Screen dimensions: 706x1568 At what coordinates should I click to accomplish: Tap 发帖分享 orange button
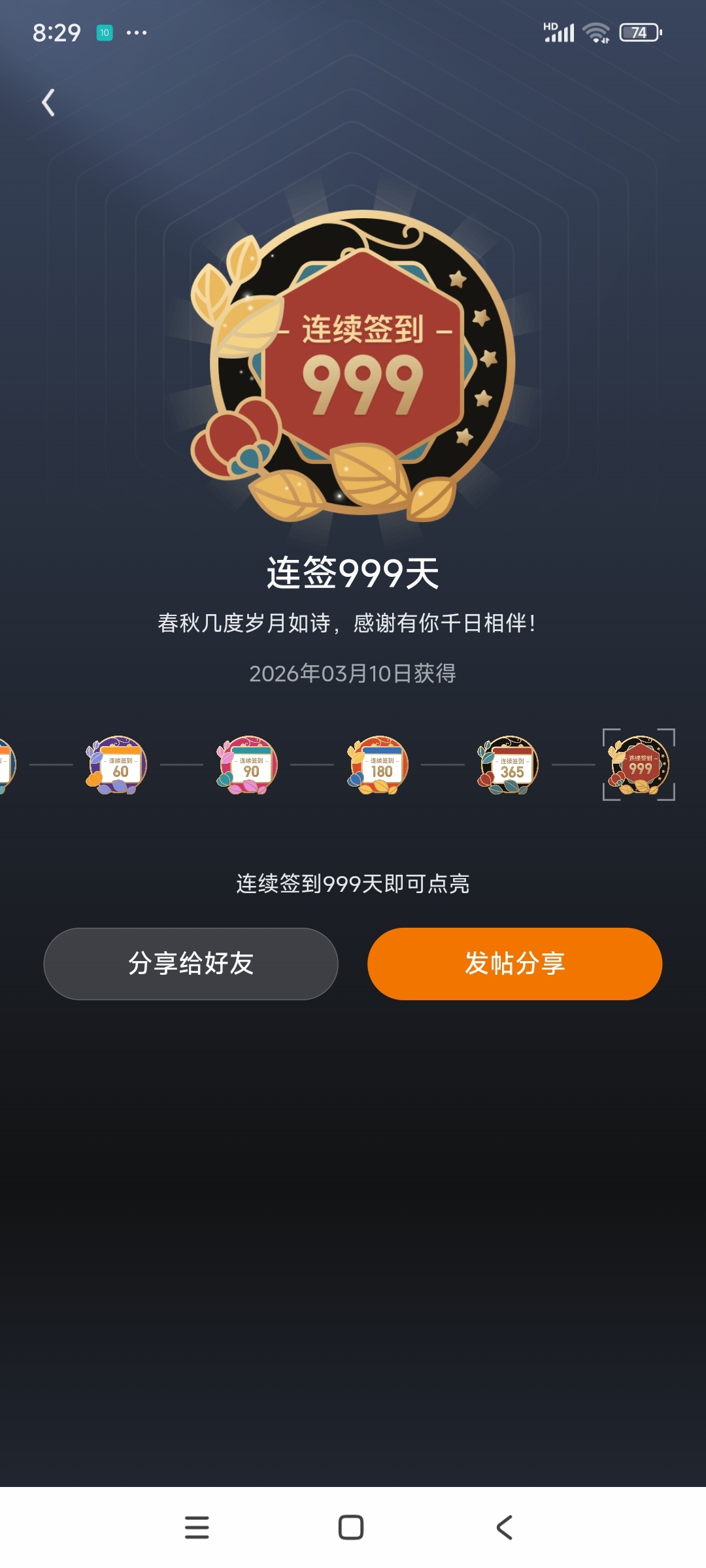[x=514, y=964]
